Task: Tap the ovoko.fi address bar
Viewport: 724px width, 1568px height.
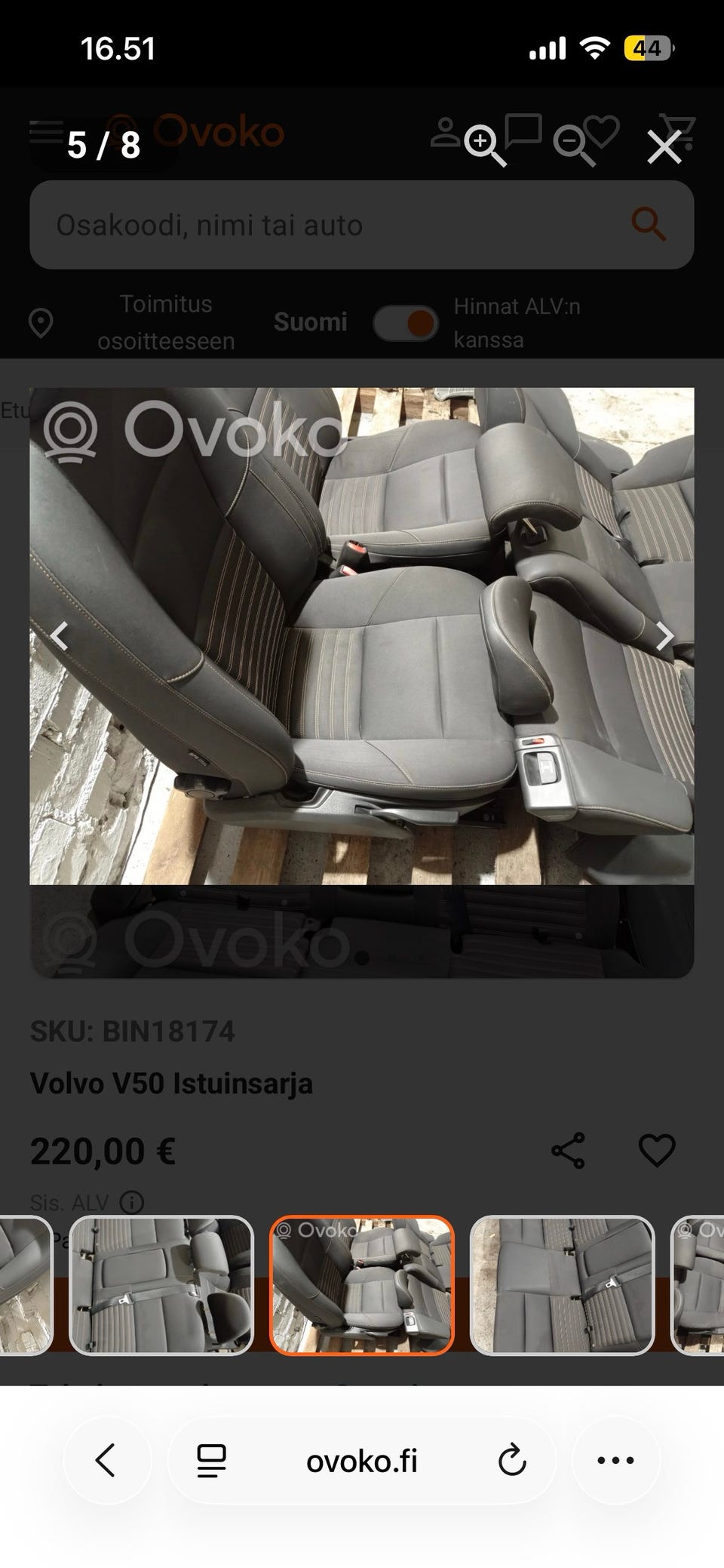Action: pos(362,1459)
